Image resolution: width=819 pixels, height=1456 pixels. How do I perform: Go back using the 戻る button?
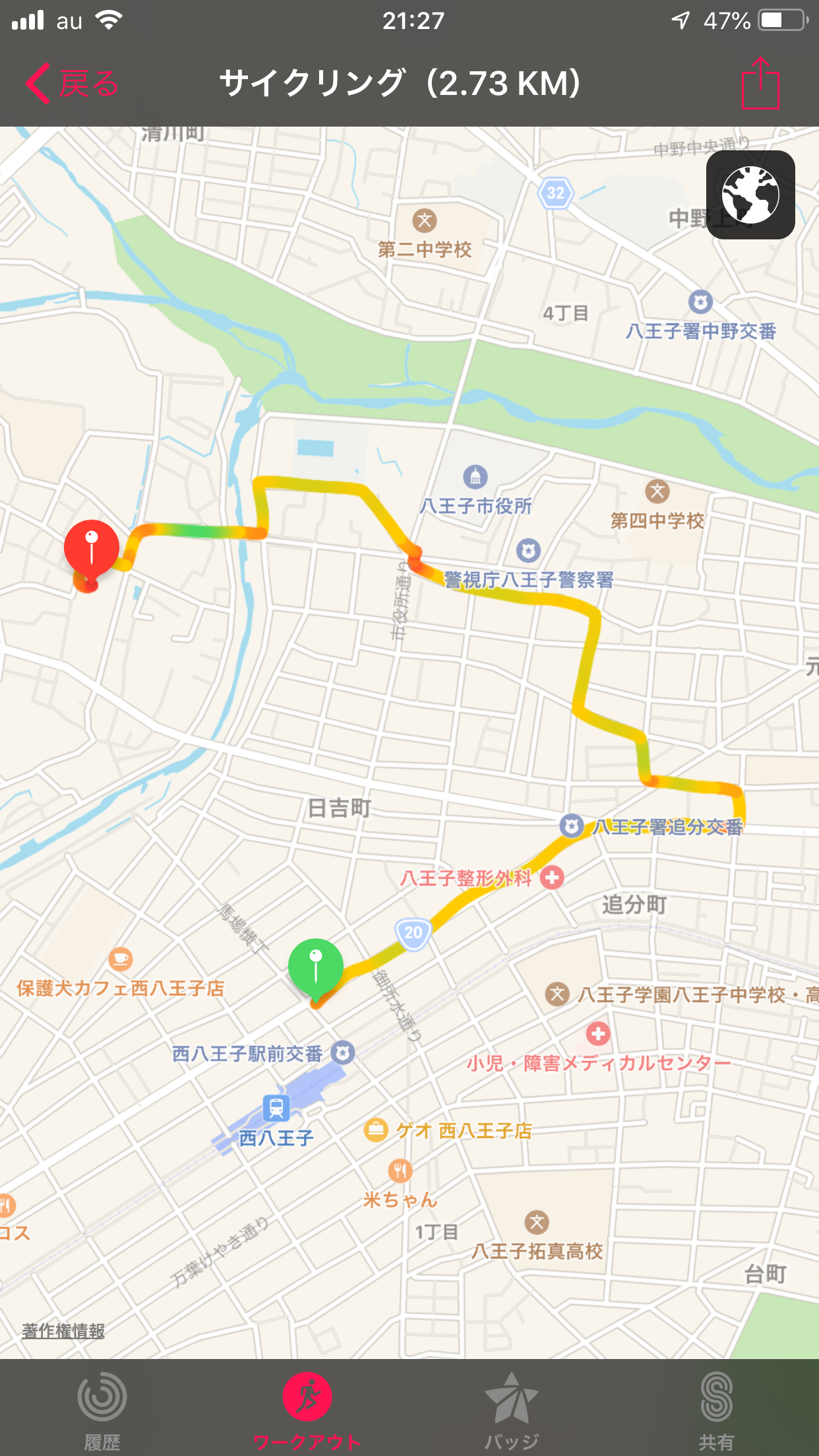click(x=72, y=84)
